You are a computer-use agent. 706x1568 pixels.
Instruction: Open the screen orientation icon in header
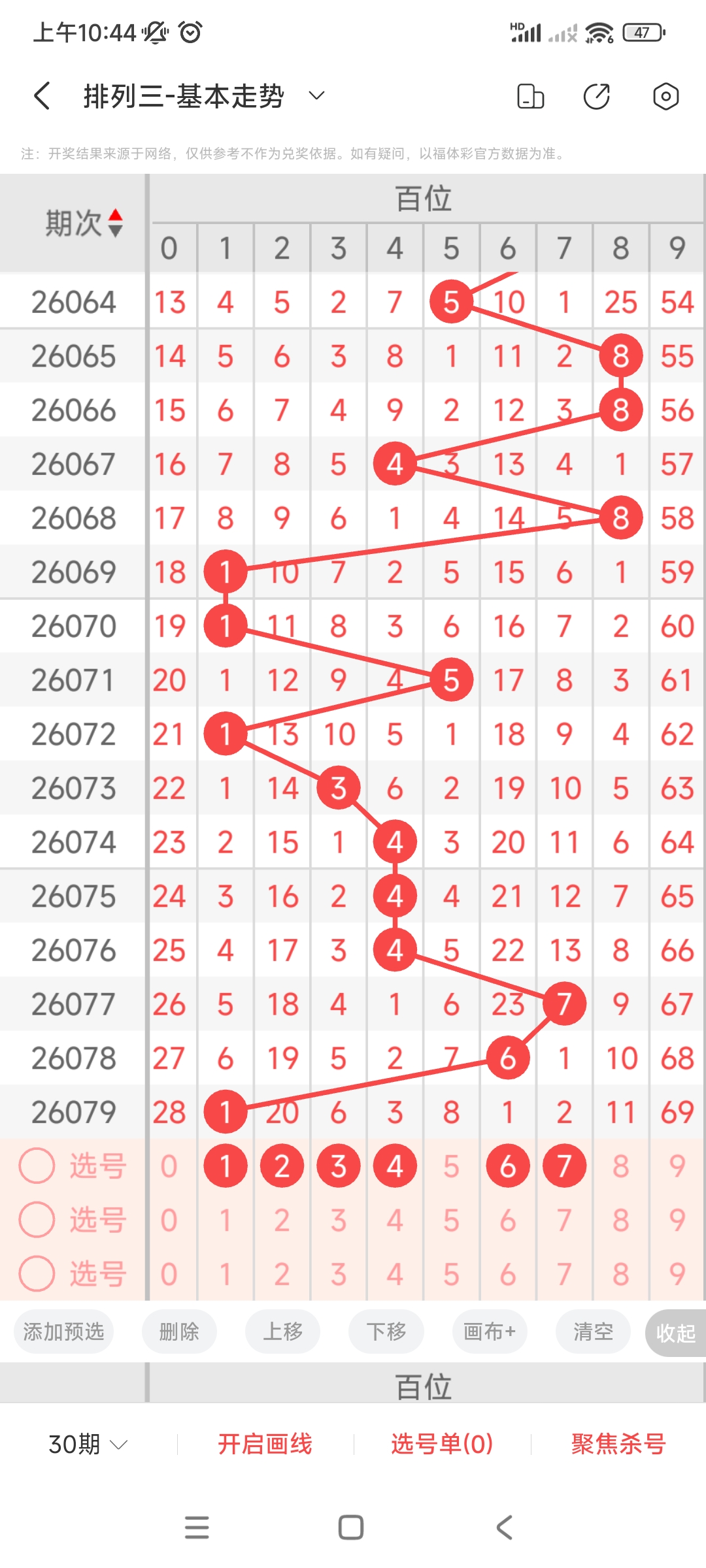click(530, 96)
